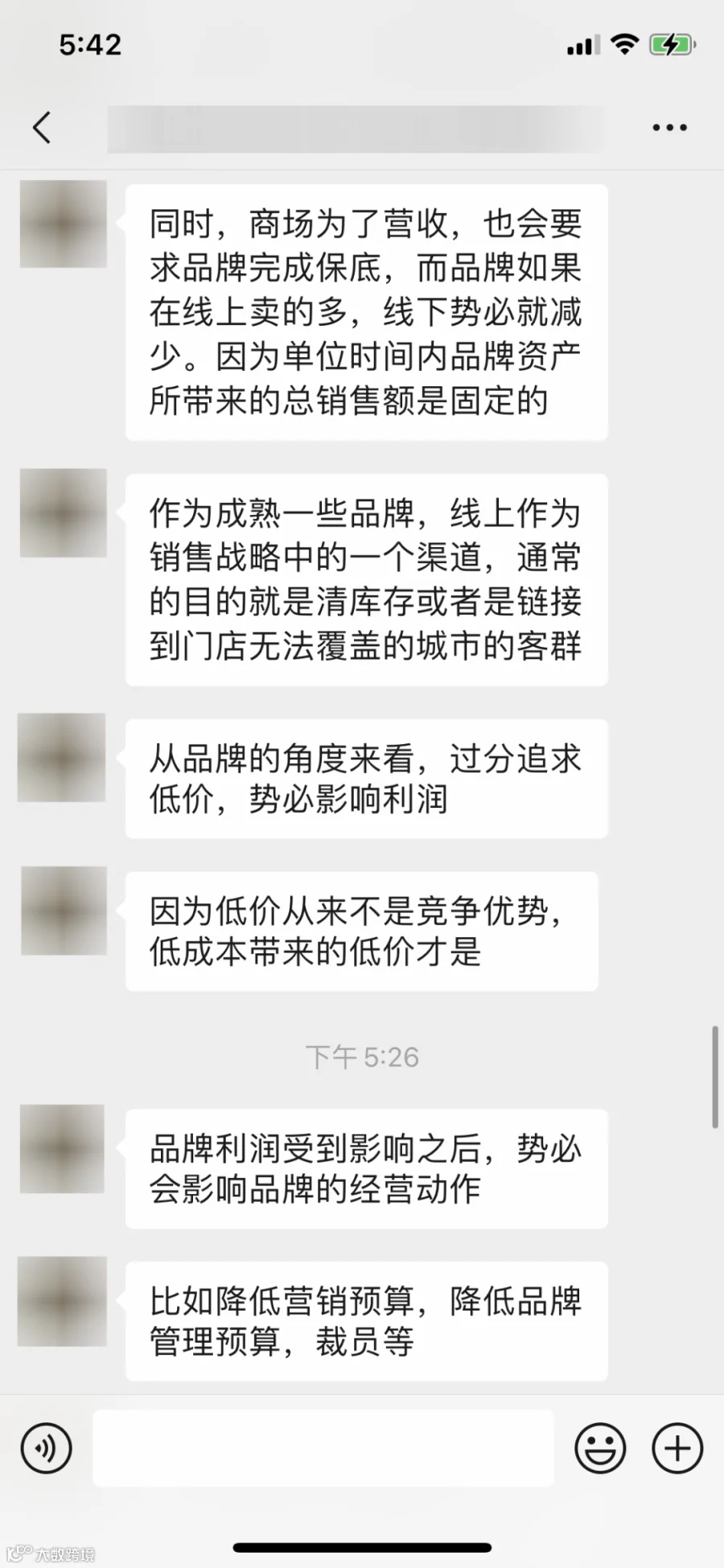The width and height of the screenshot is (724, 1568).
Task: Switch to voice message input
Action: click(x=46, y=1448)
